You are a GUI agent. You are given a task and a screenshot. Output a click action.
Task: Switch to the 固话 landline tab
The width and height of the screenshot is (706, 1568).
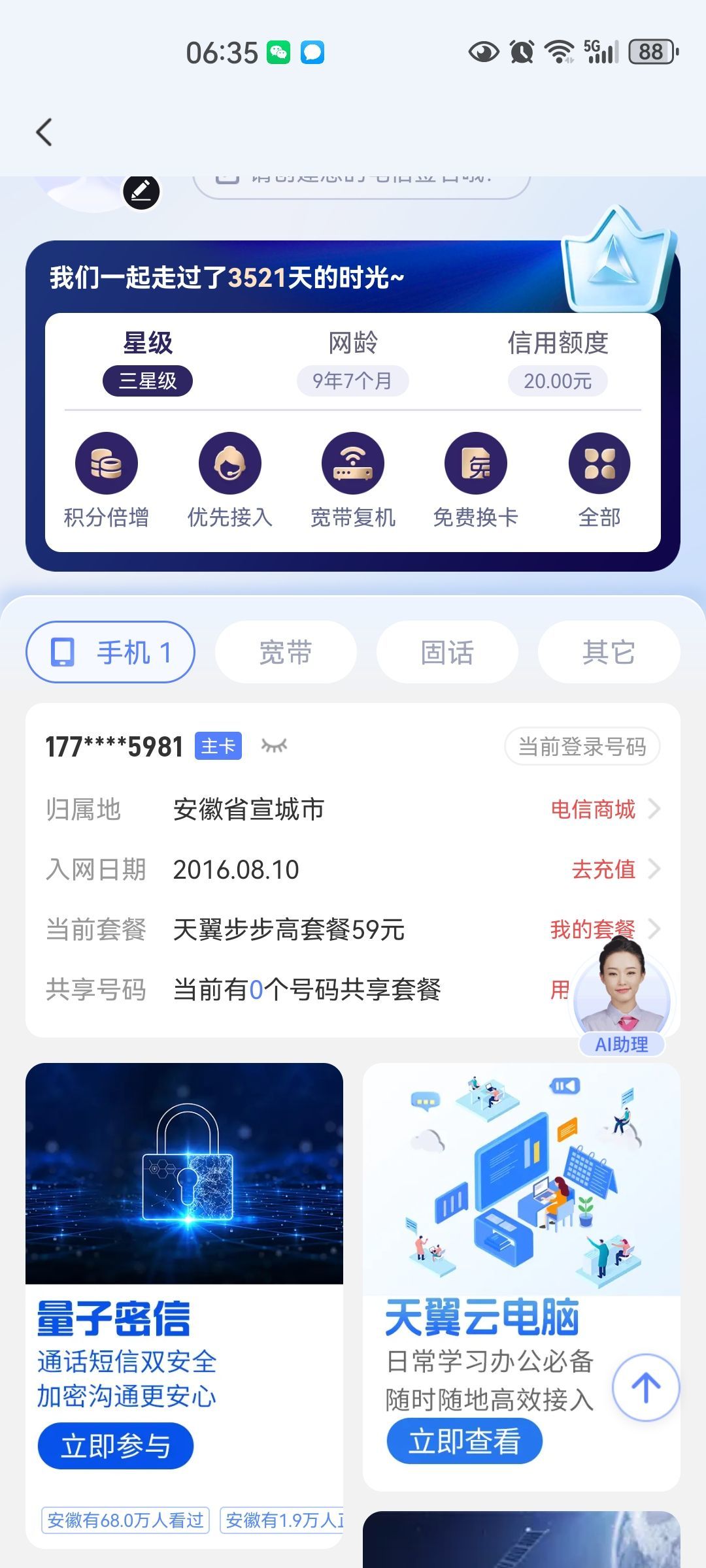point(446,651)
